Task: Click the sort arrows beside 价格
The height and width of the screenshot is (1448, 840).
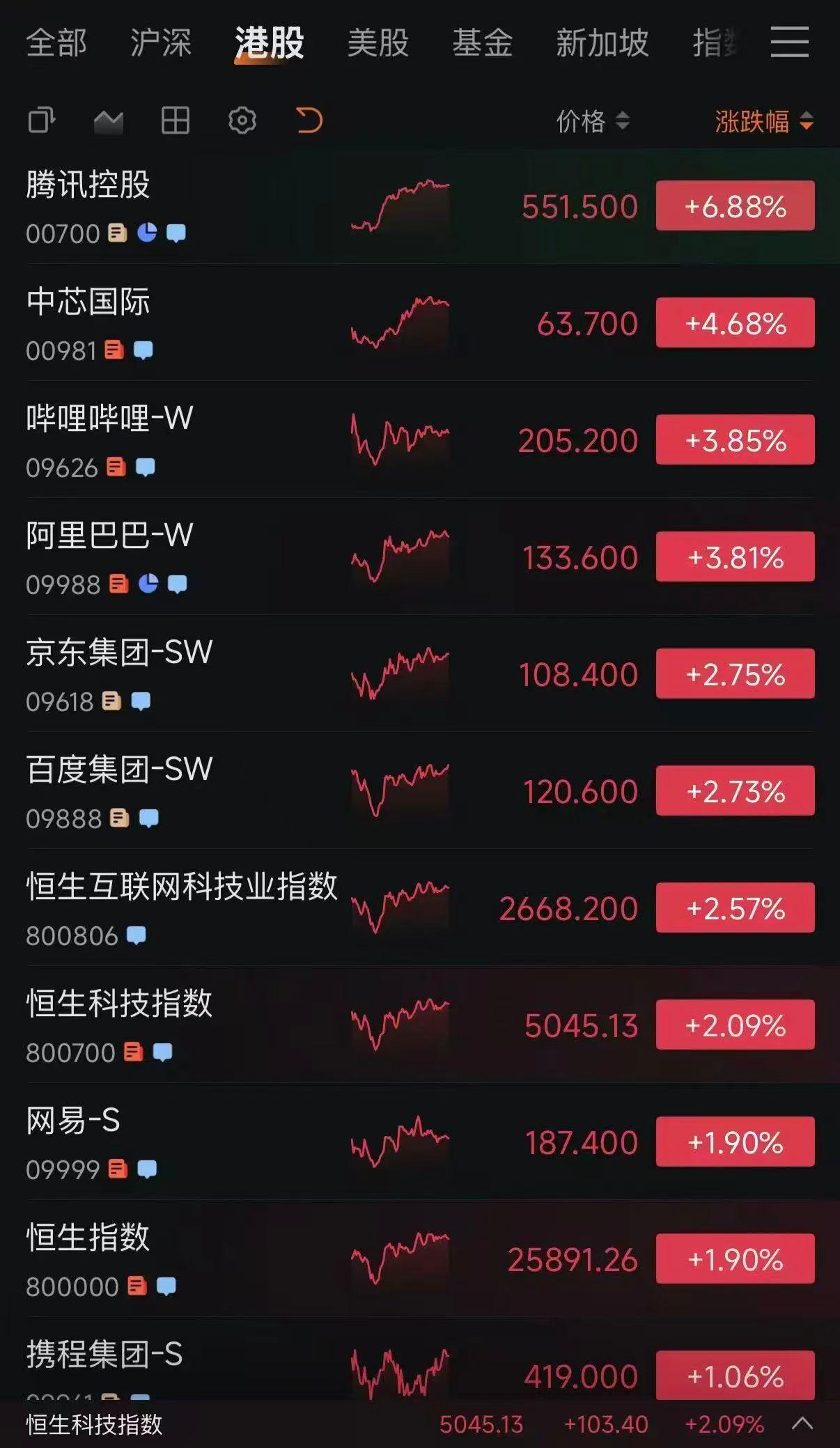Action: point(622,122)
